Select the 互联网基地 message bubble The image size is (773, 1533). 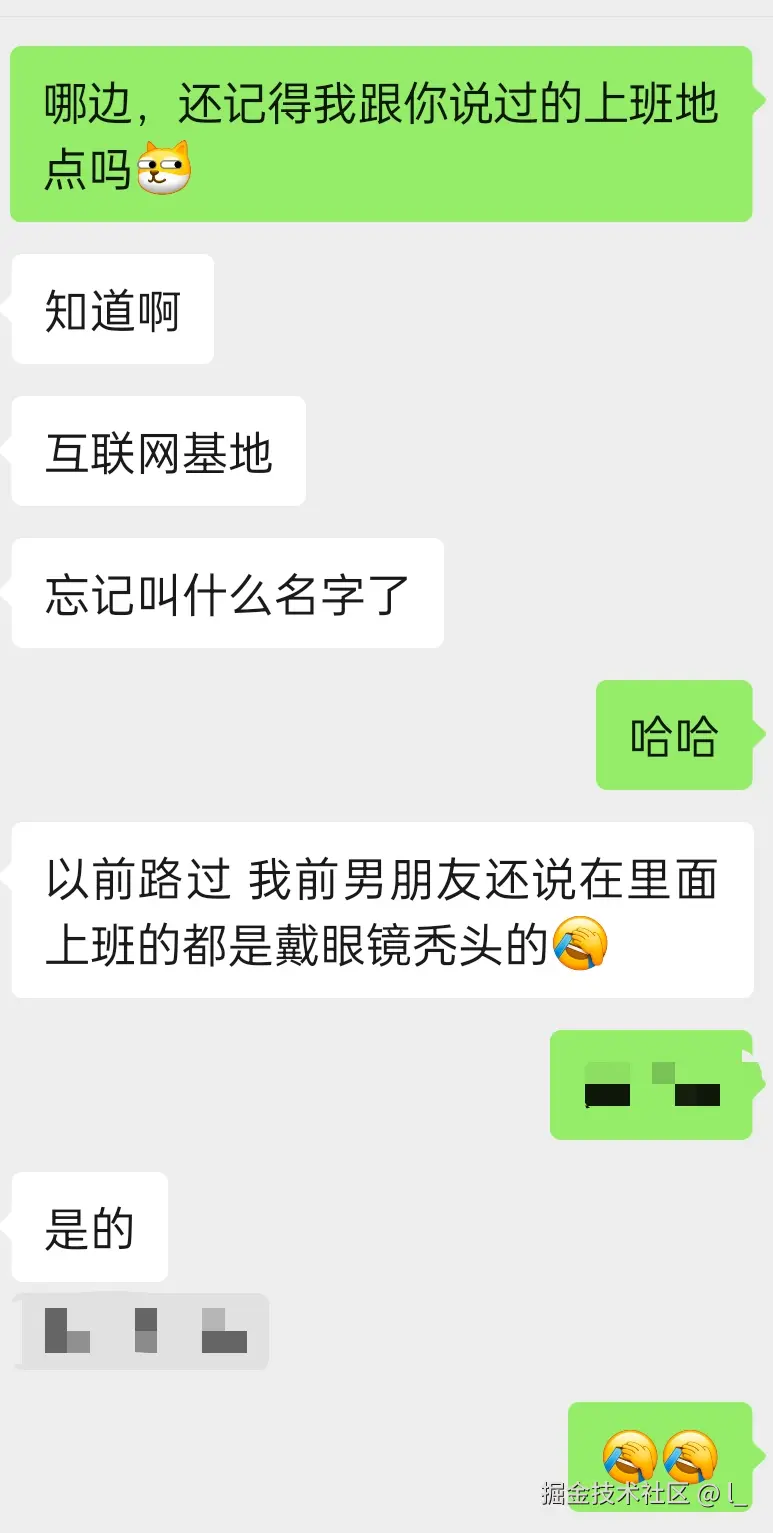[x=158, y=451]
